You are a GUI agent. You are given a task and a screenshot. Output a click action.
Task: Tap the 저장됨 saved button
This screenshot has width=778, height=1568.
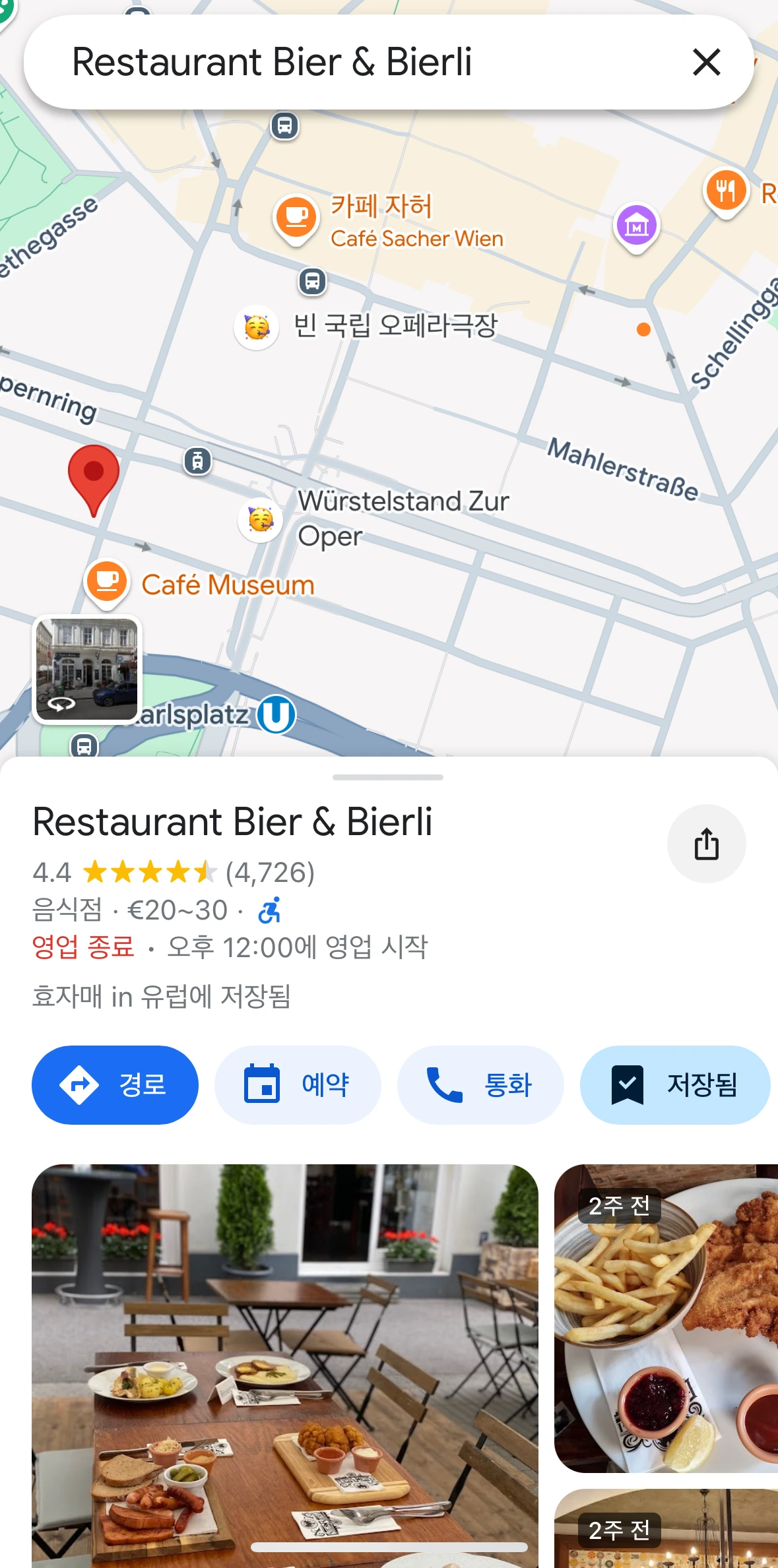(674, 1084)
